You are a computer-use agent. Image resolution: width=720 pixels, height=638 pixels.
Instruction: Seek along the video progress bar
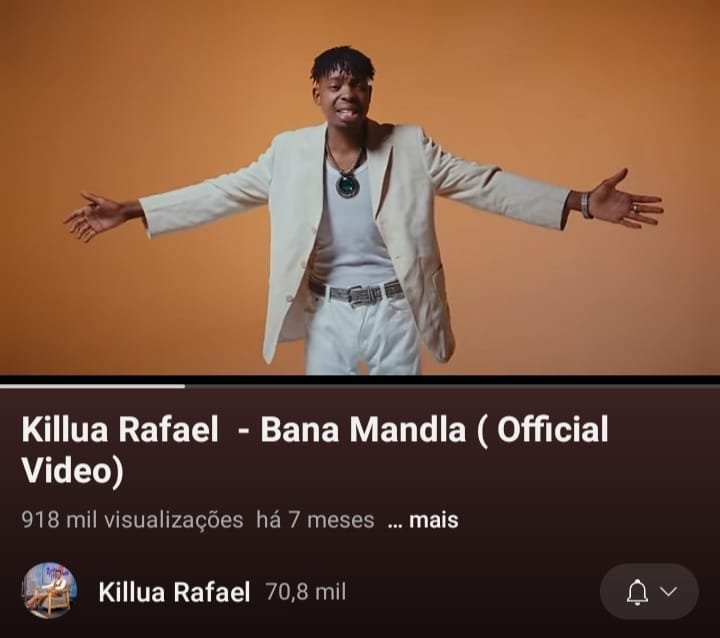tap(360, 385)
